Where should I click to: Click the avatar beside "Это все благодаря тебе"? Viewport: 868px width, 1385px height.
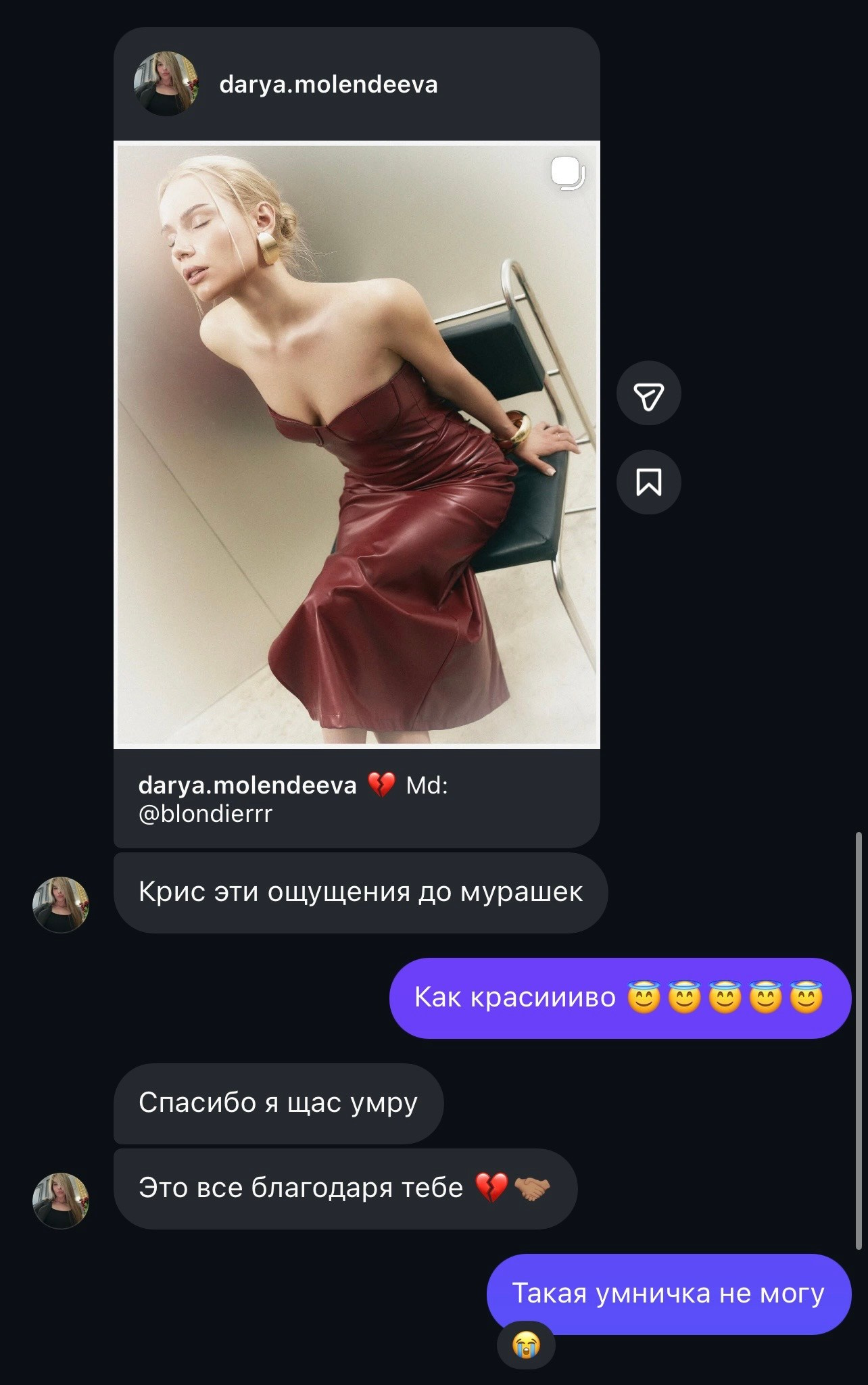click(x=60, y=1200)
